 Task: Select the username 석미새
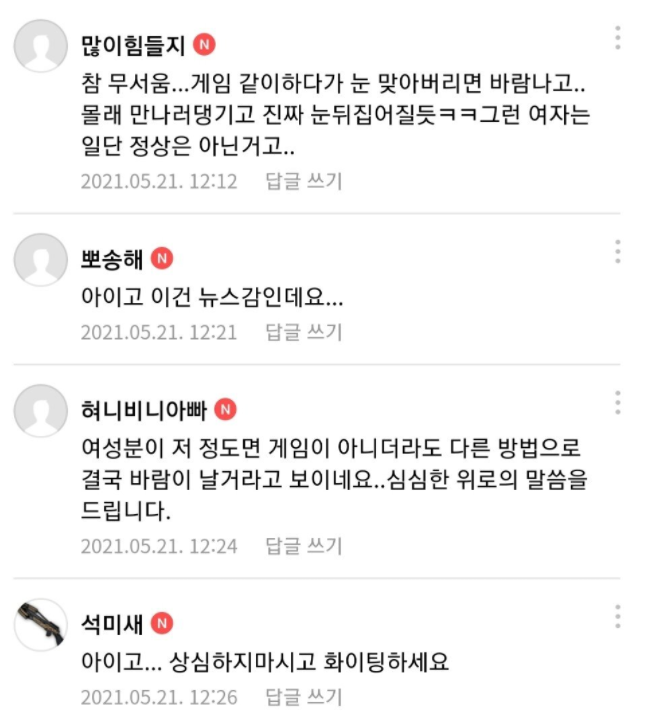(111, 624)
